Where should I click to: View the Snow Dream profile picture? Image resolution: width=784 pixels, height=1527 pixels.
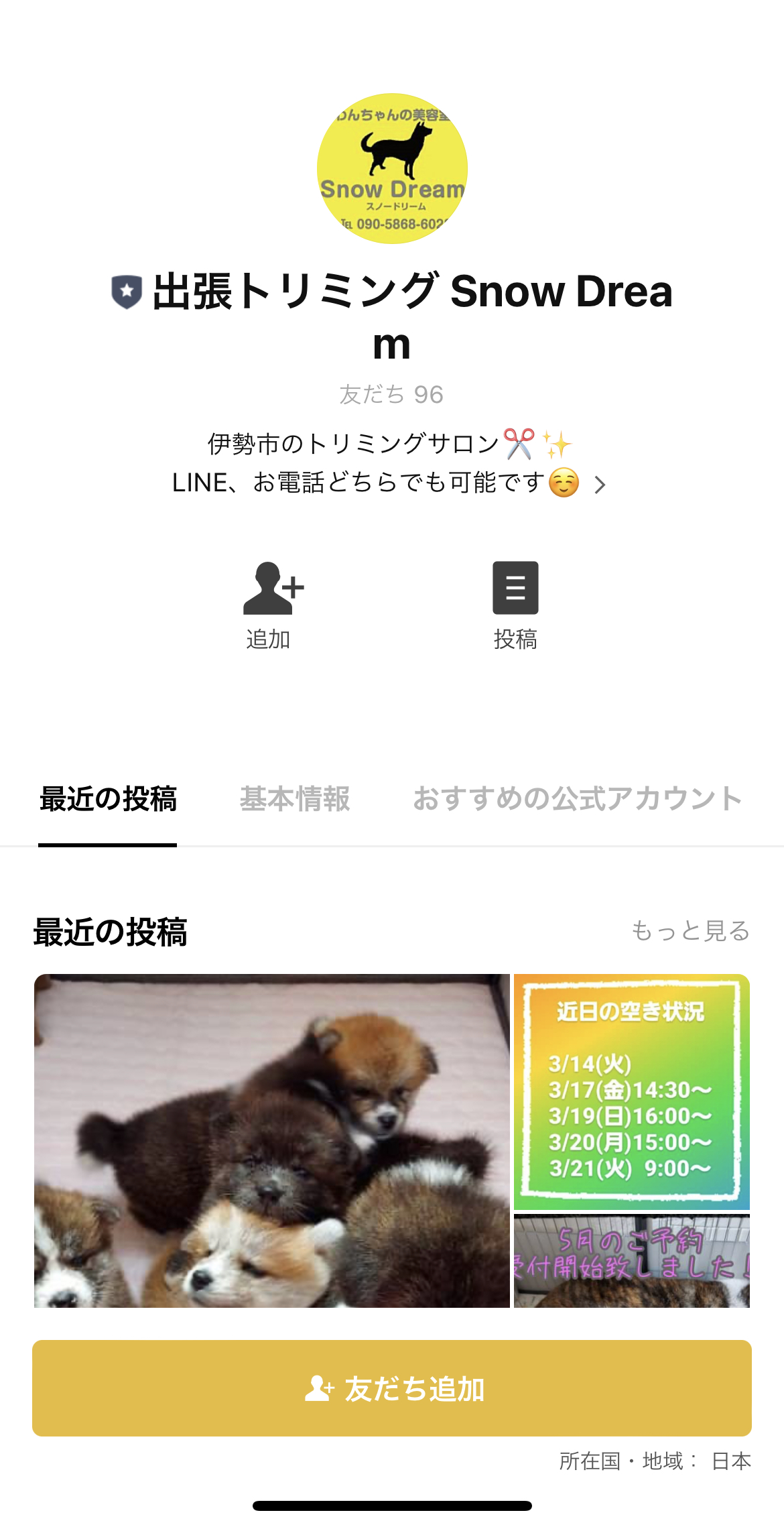point(392,168)
